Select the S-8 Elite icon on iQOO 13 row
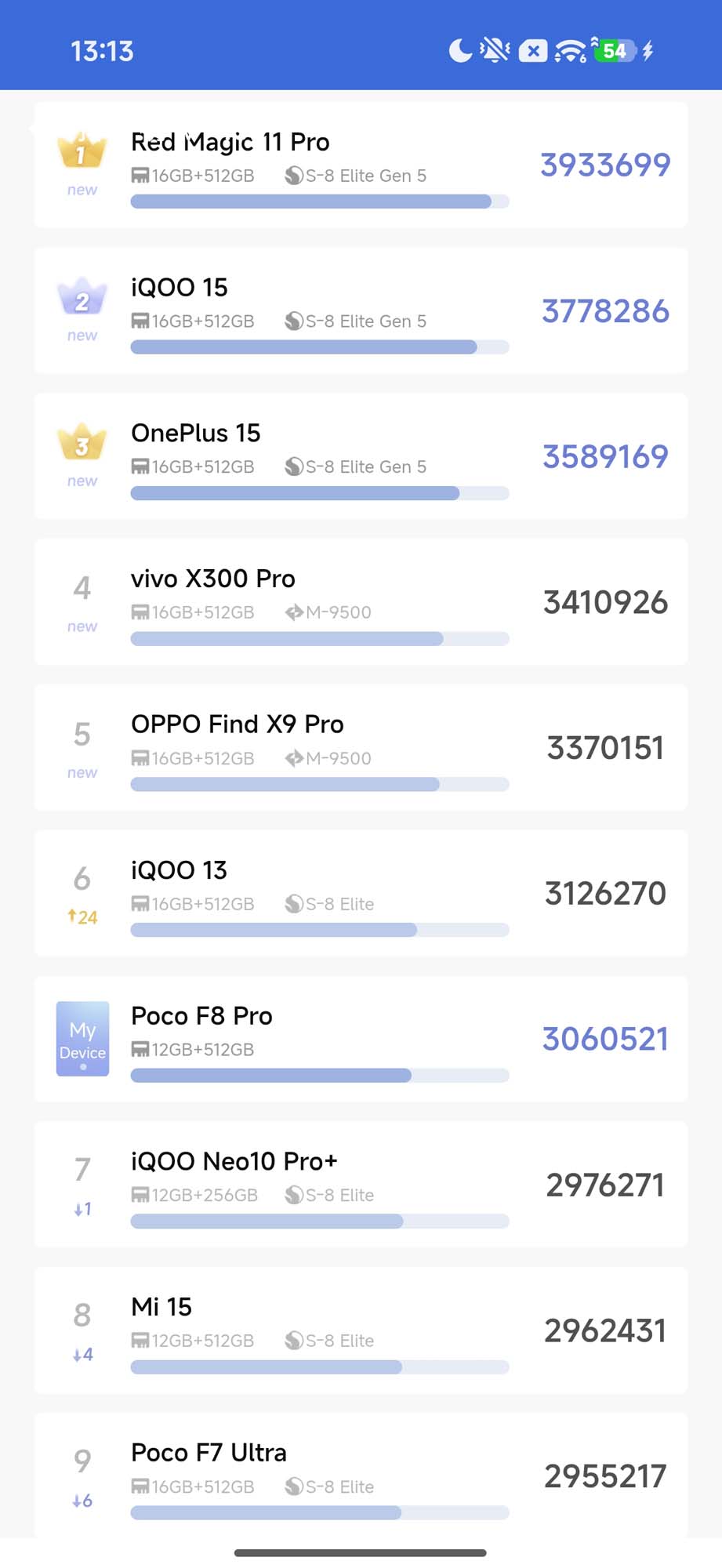The height and width of the screenshot is (1568, 722). (295, 903)
